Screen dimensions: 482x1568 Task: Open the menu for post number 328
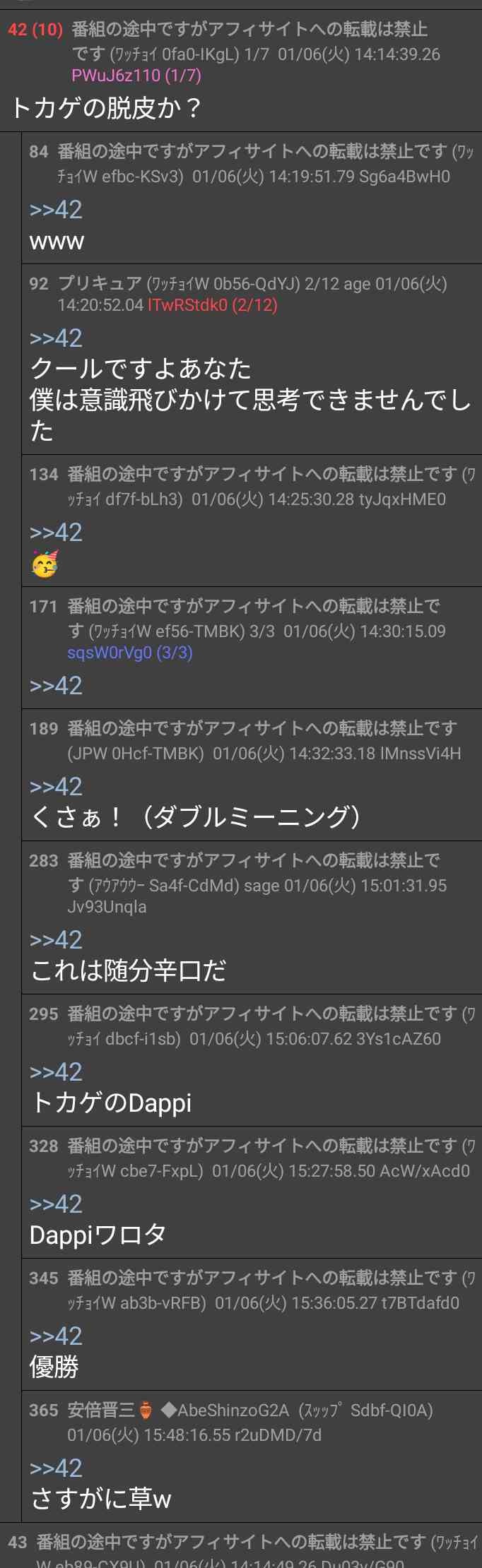(43, 1146)
